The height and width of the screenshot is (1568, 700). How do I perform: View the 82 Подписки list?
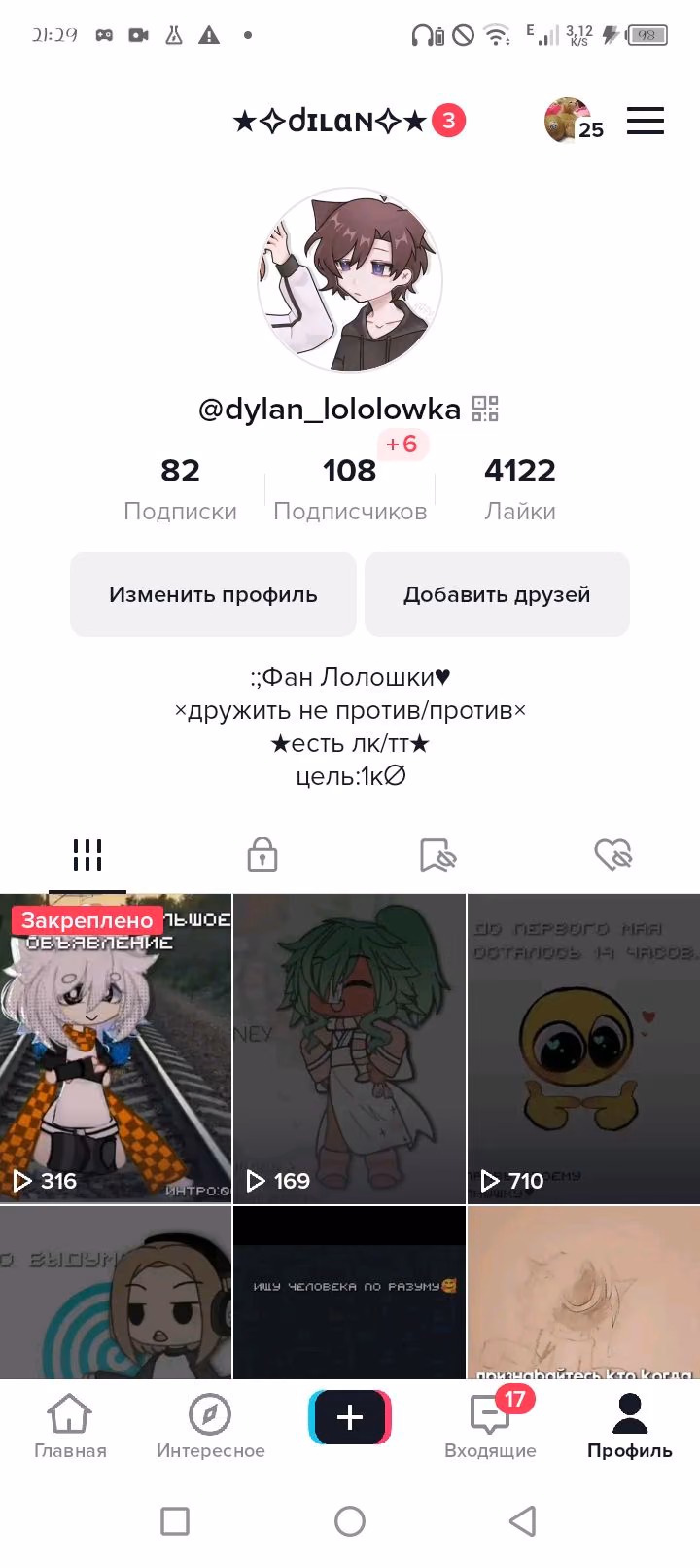click(x=180, y=489)
